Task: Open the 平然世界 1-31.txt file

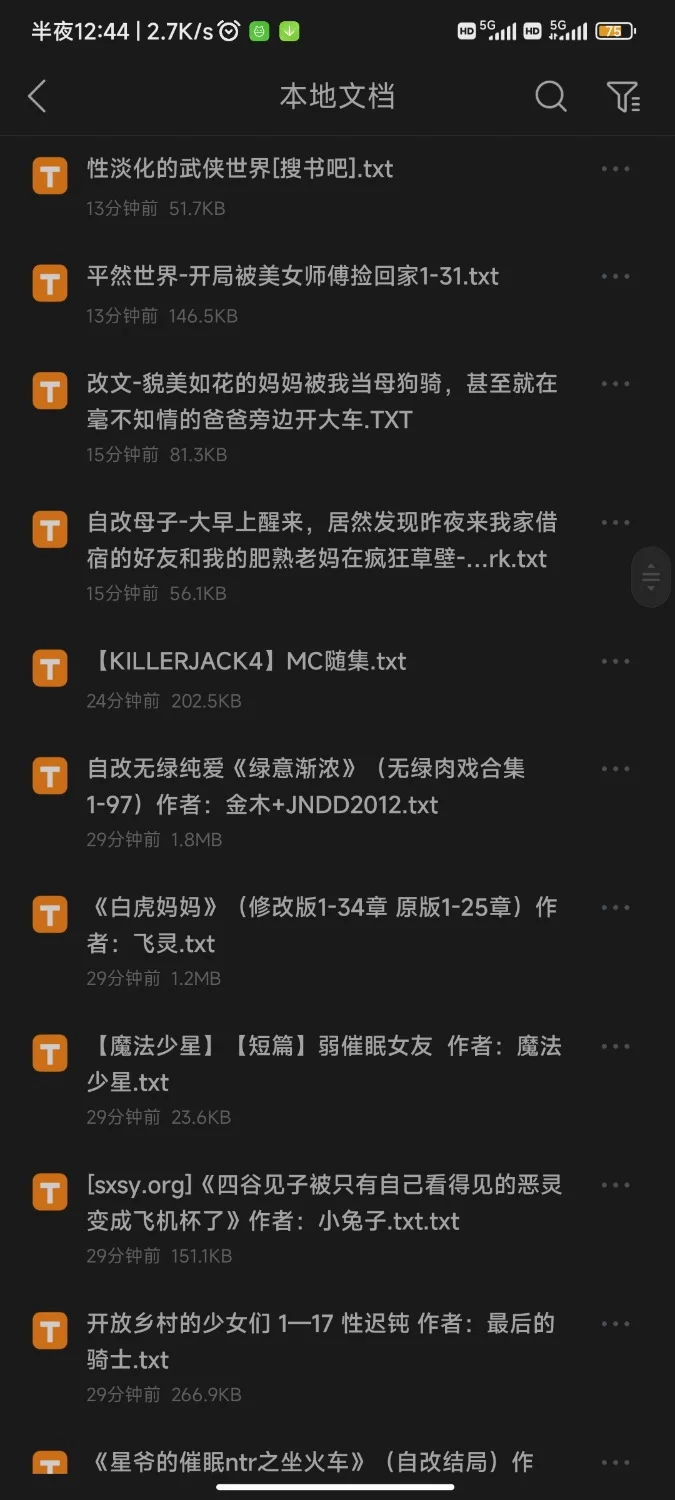Action: click(x=292, y=277)
